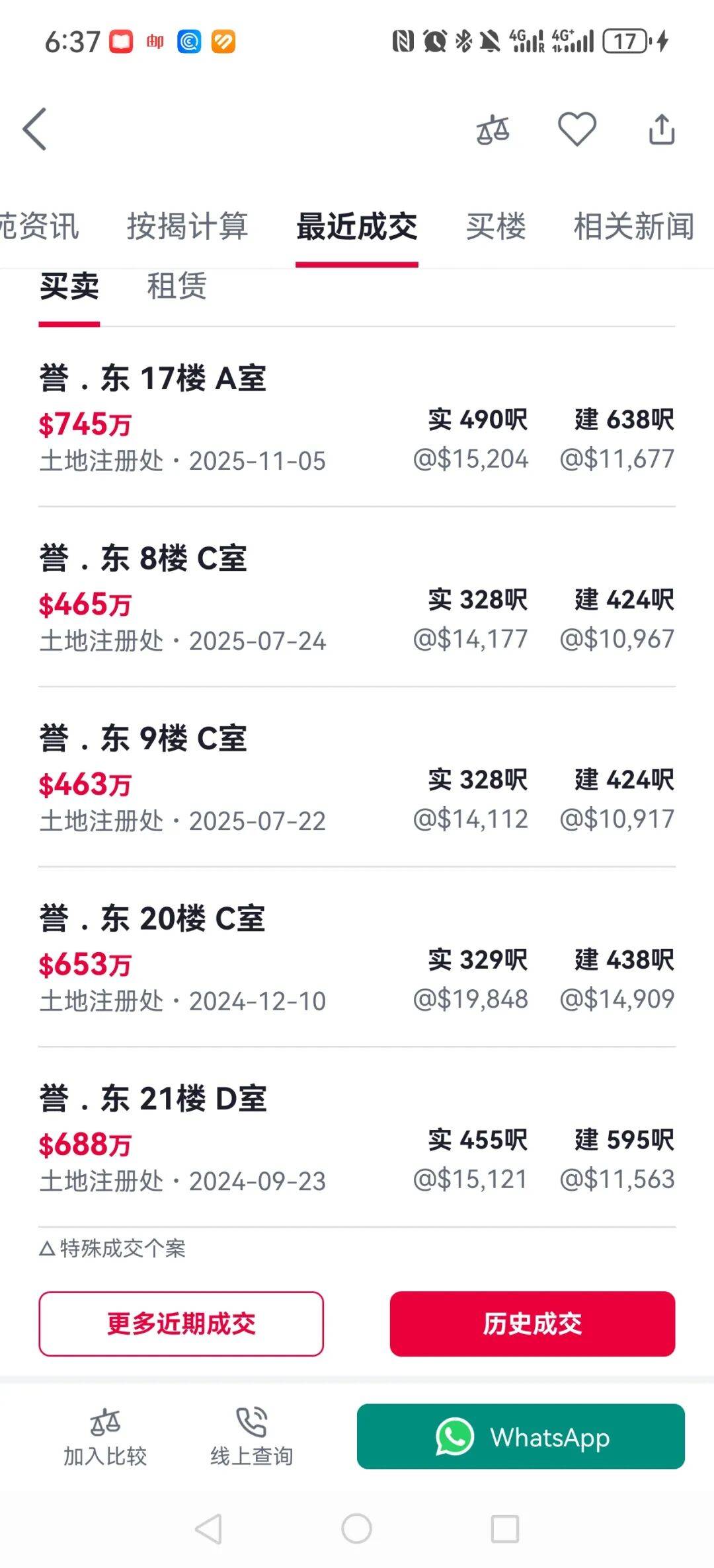Image resolution: width=714 pixels, height=1568 pixels.
Task: Tap the compare scale icon in header
Action: point(493,130)
